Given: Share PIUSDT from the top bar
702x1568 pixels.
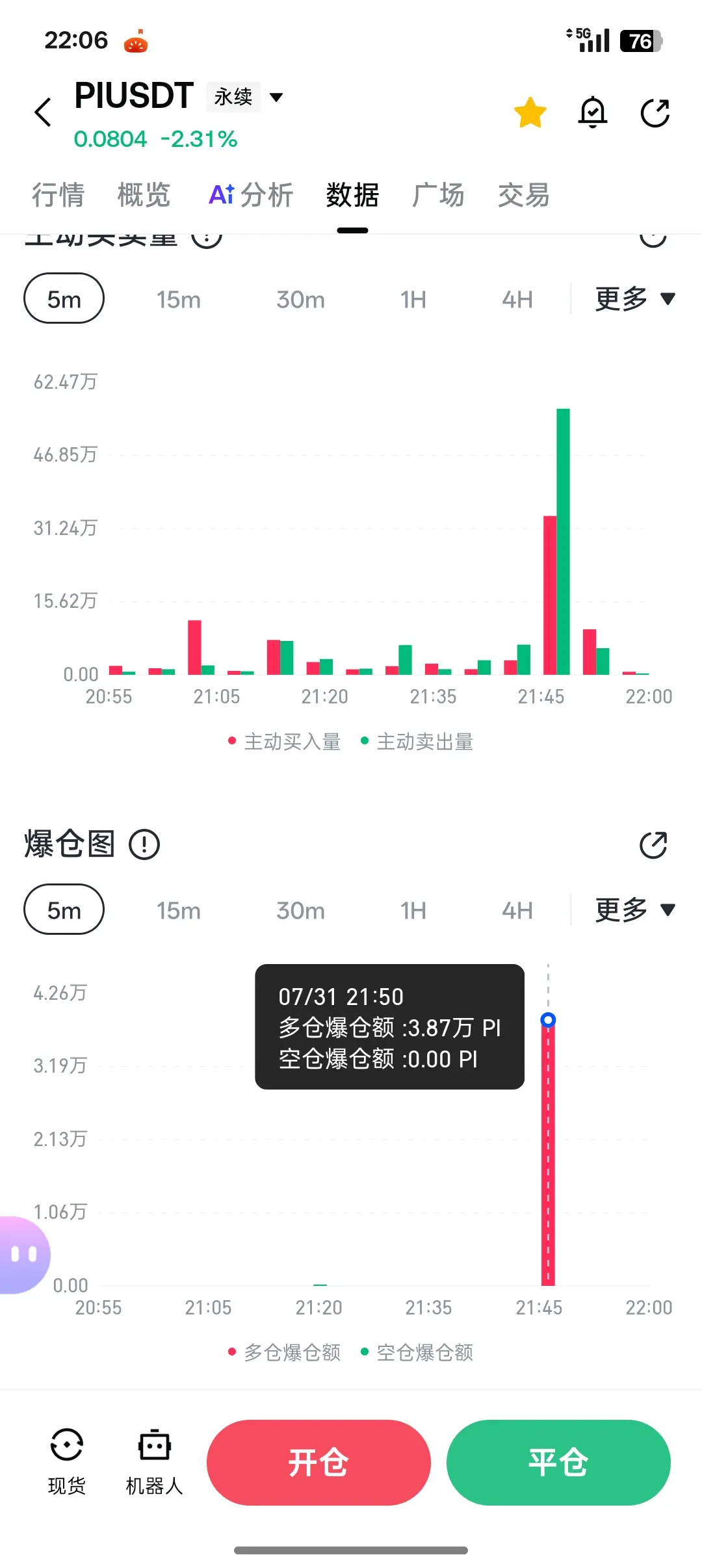Looking at the screenshot, I should pos(655,113).
